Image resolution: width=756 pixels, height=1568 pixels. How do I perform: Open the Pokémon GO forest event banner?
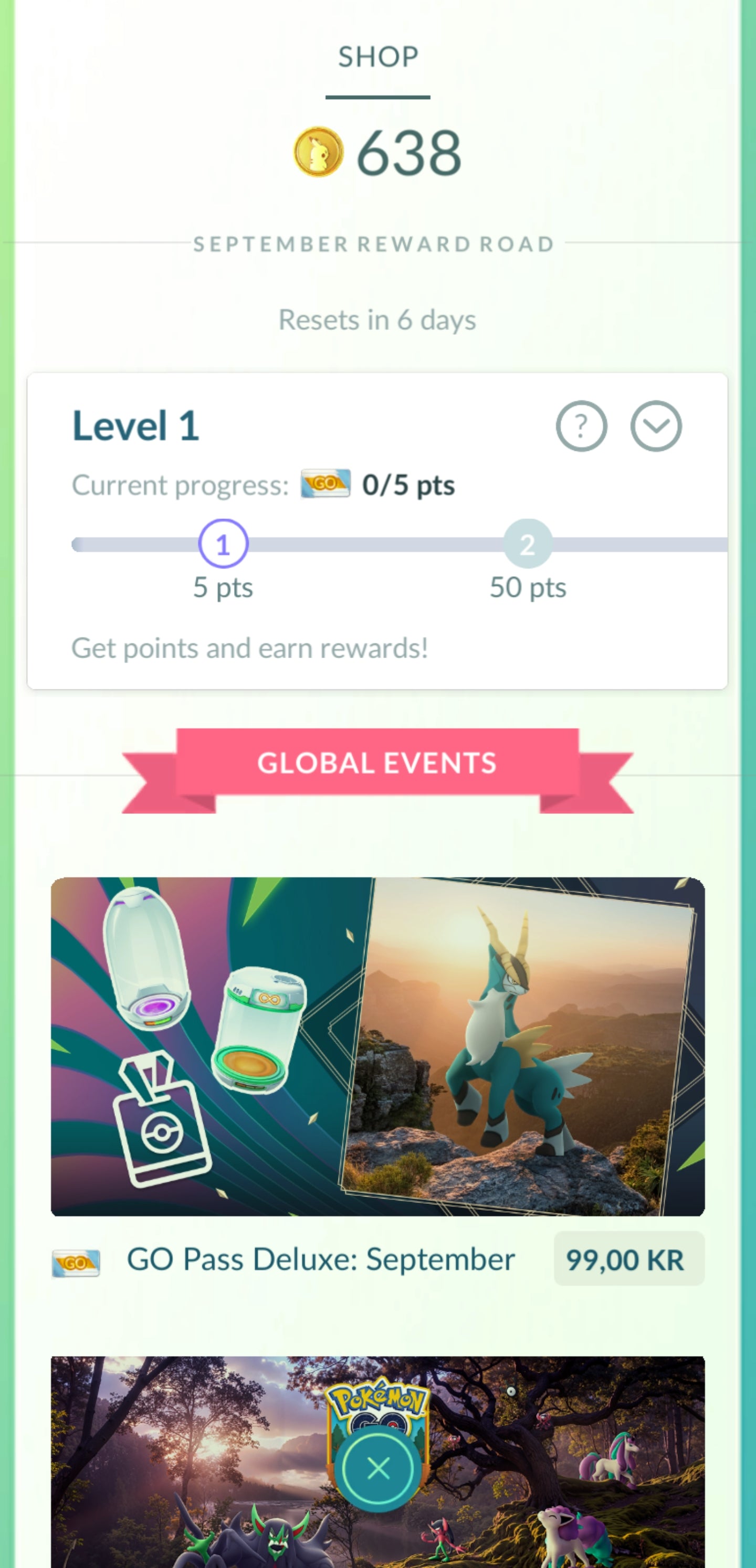point(183,1461)
